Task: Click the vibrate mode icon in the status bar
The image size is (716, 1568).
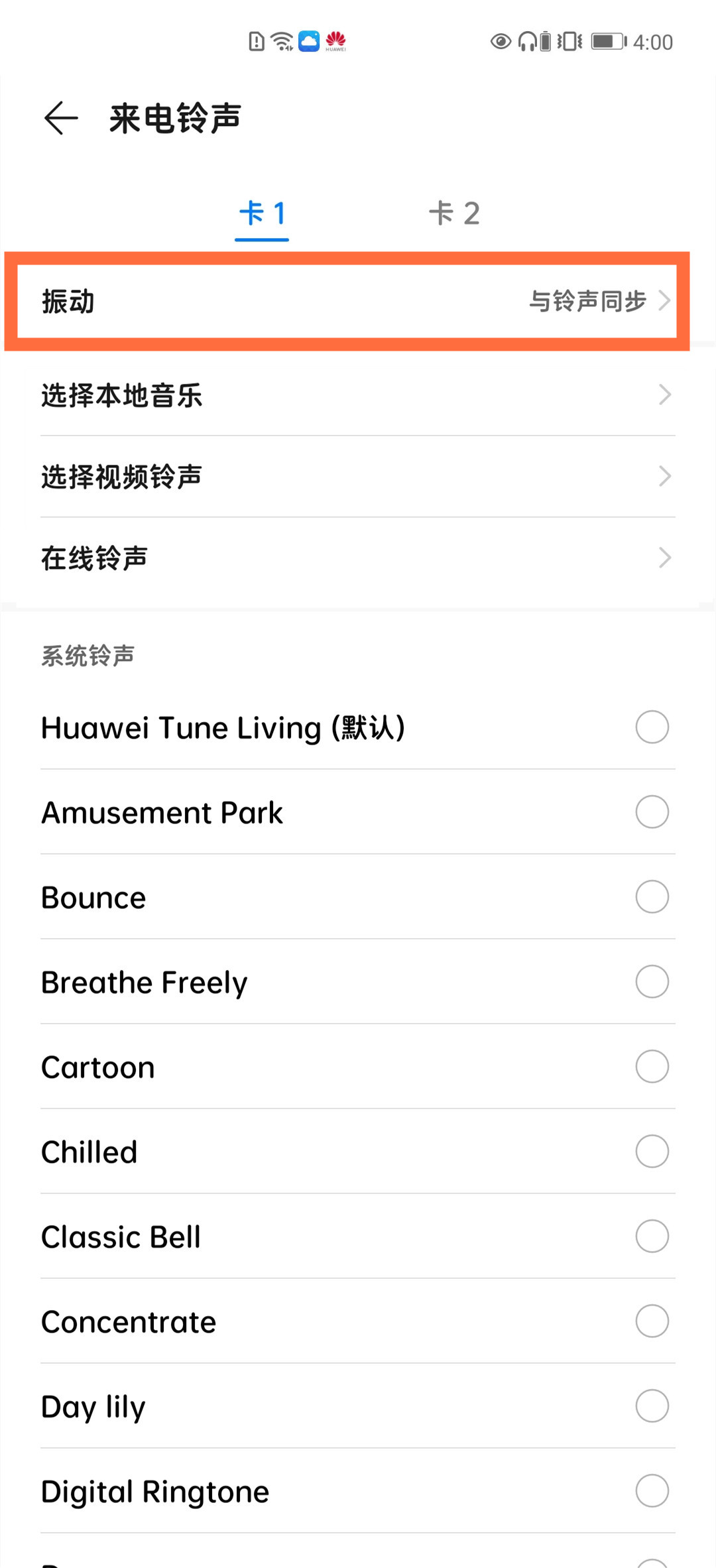Action: coord(569,41)
